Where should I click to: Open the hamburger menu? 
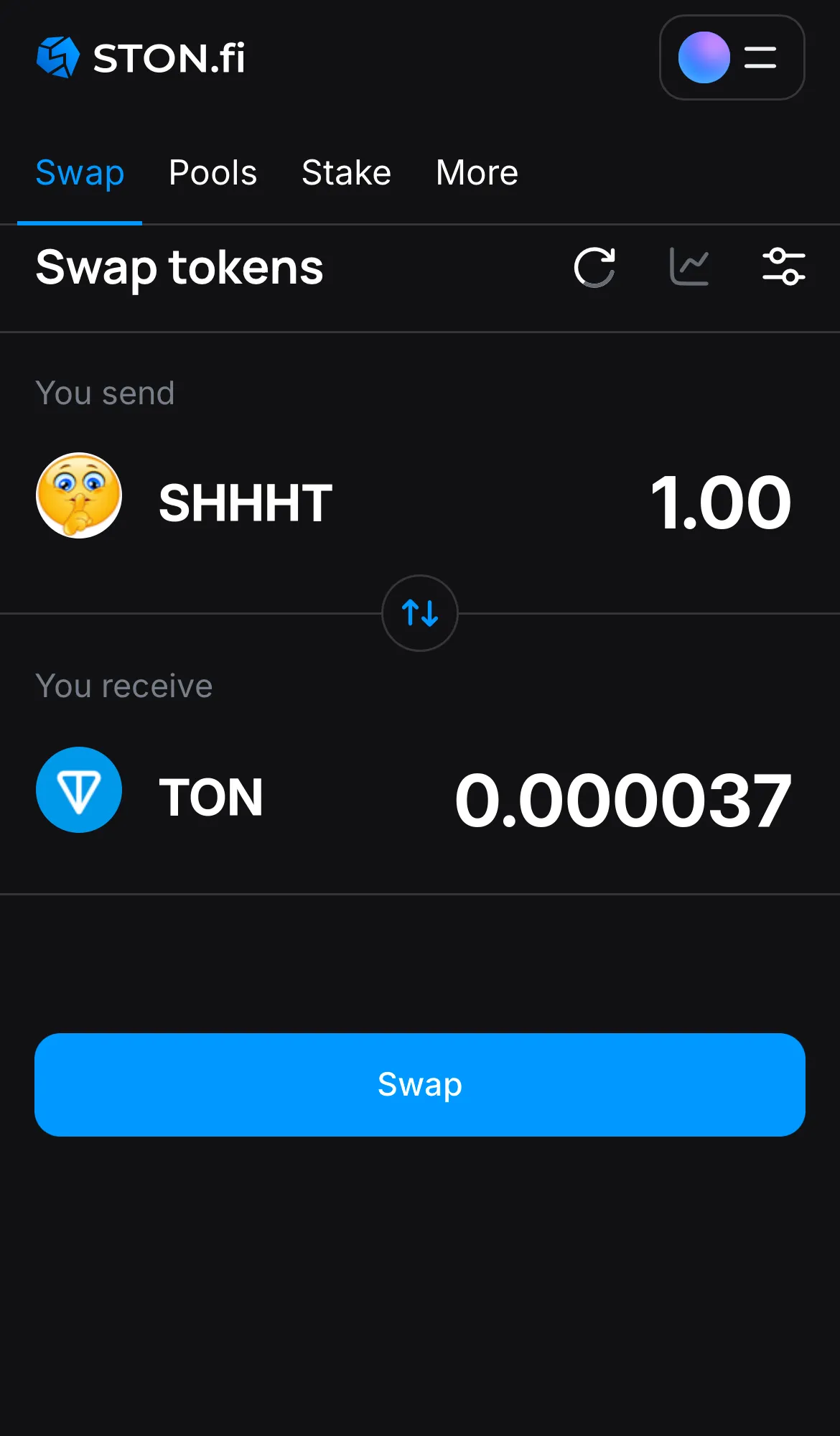[x=759, y=58]
